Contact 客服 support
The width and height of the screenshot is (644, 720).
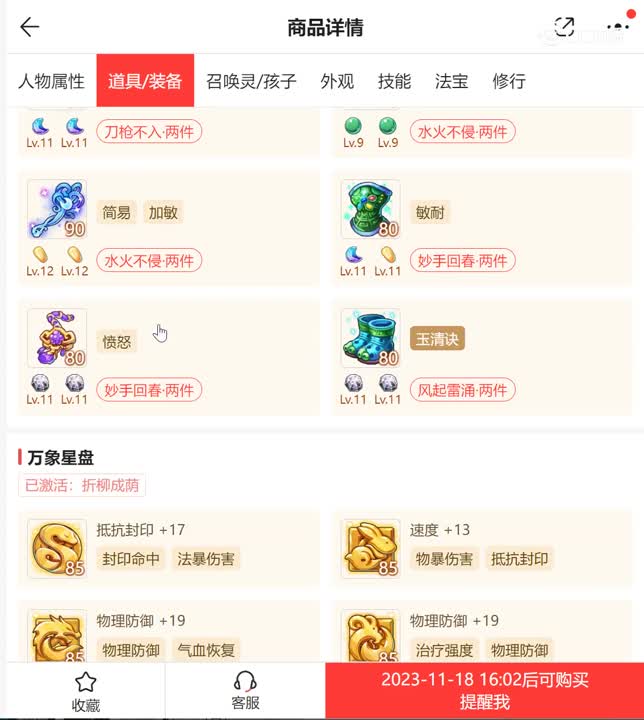(245, 691)
